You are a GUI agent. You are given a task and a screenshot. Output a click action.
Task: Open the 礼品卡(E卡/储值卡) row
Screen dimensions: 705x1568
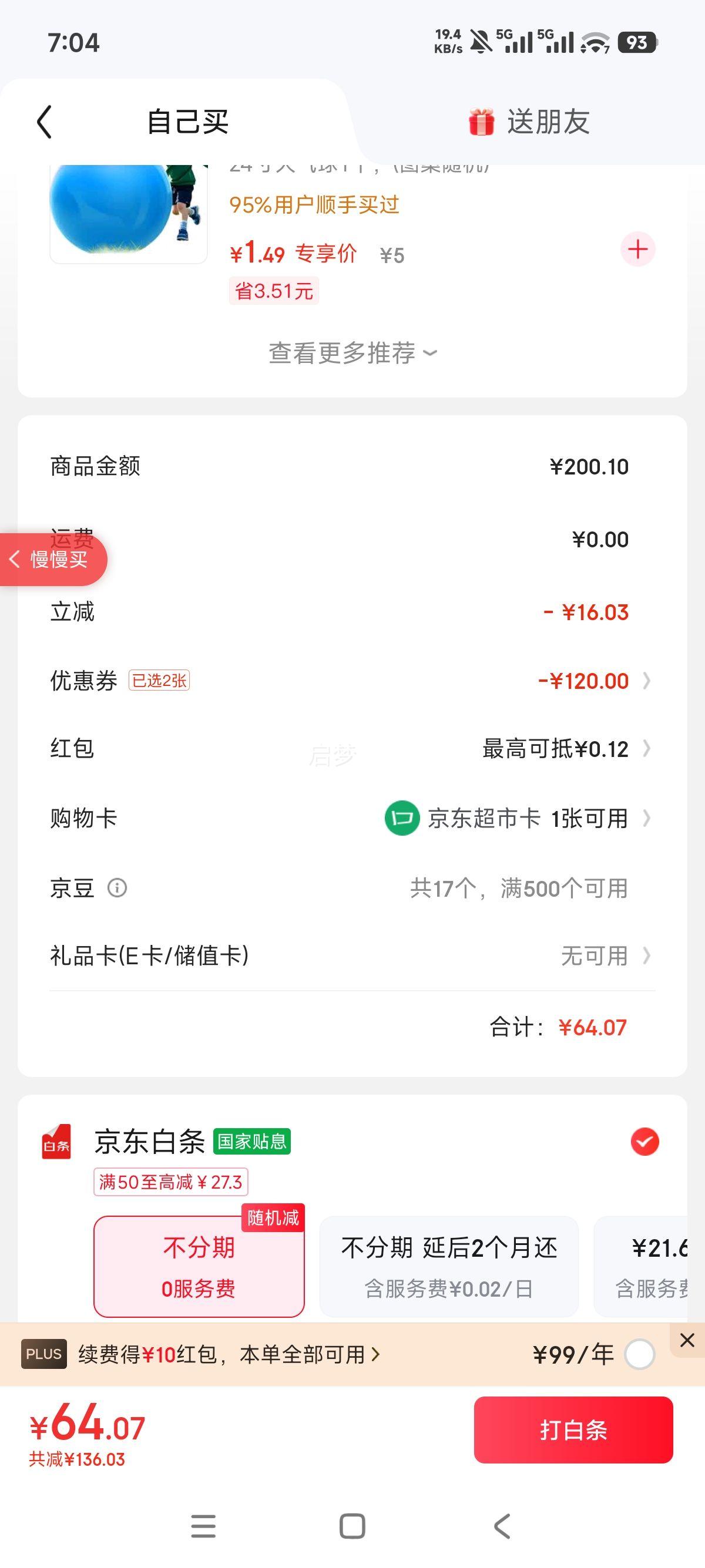point(352,955)
